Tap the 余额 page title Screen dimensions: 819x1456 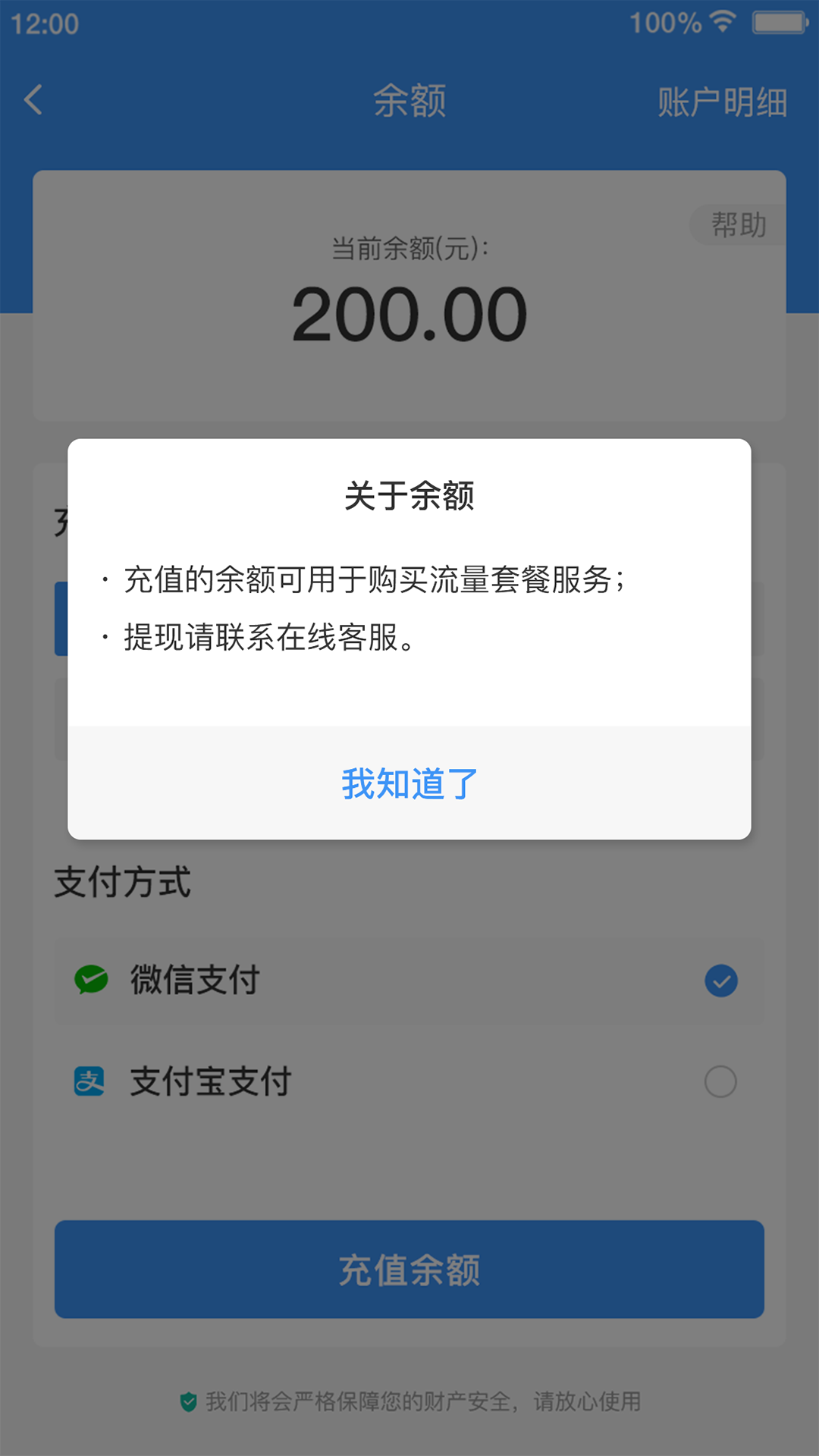(x=409, y=101)
